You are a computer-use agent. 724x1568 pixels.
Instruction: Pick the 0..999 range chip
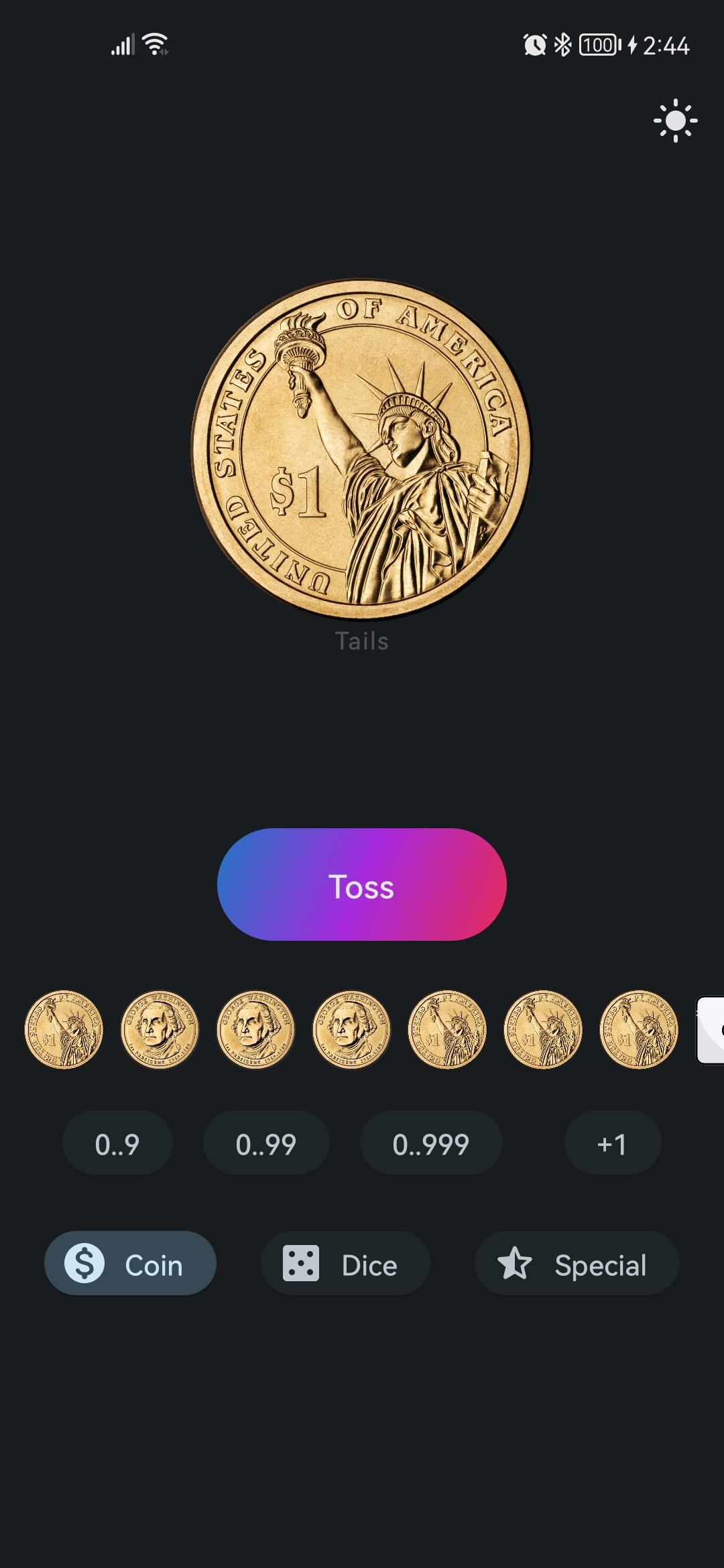(431, 1143)
